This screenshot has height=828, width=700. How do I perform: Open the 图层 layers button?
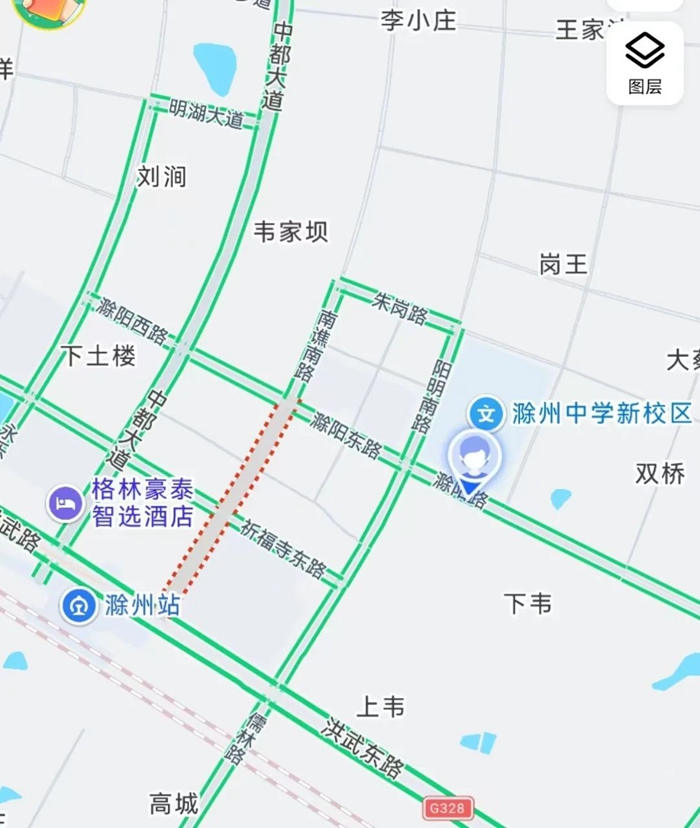[x=645, y=61]
